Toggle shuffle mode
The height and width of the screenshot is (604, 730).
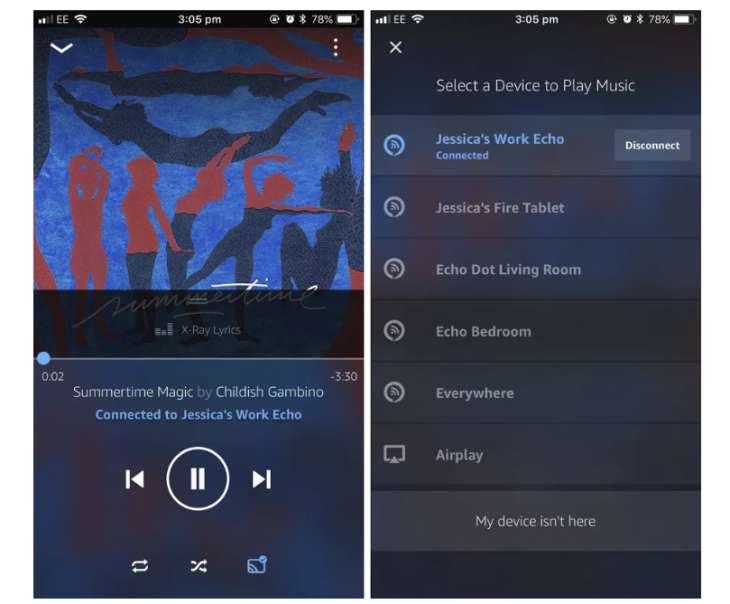(x=198, y=565)
